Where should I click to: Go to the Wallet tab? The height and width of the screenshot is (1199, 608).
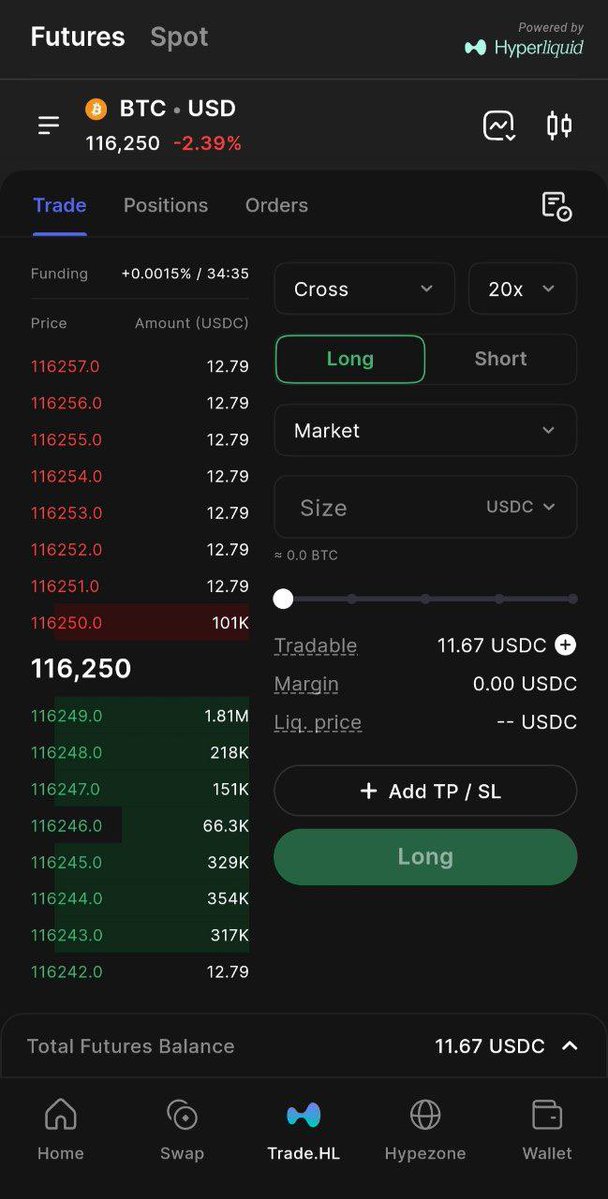pyautogui.click(x=547, y=1130)
